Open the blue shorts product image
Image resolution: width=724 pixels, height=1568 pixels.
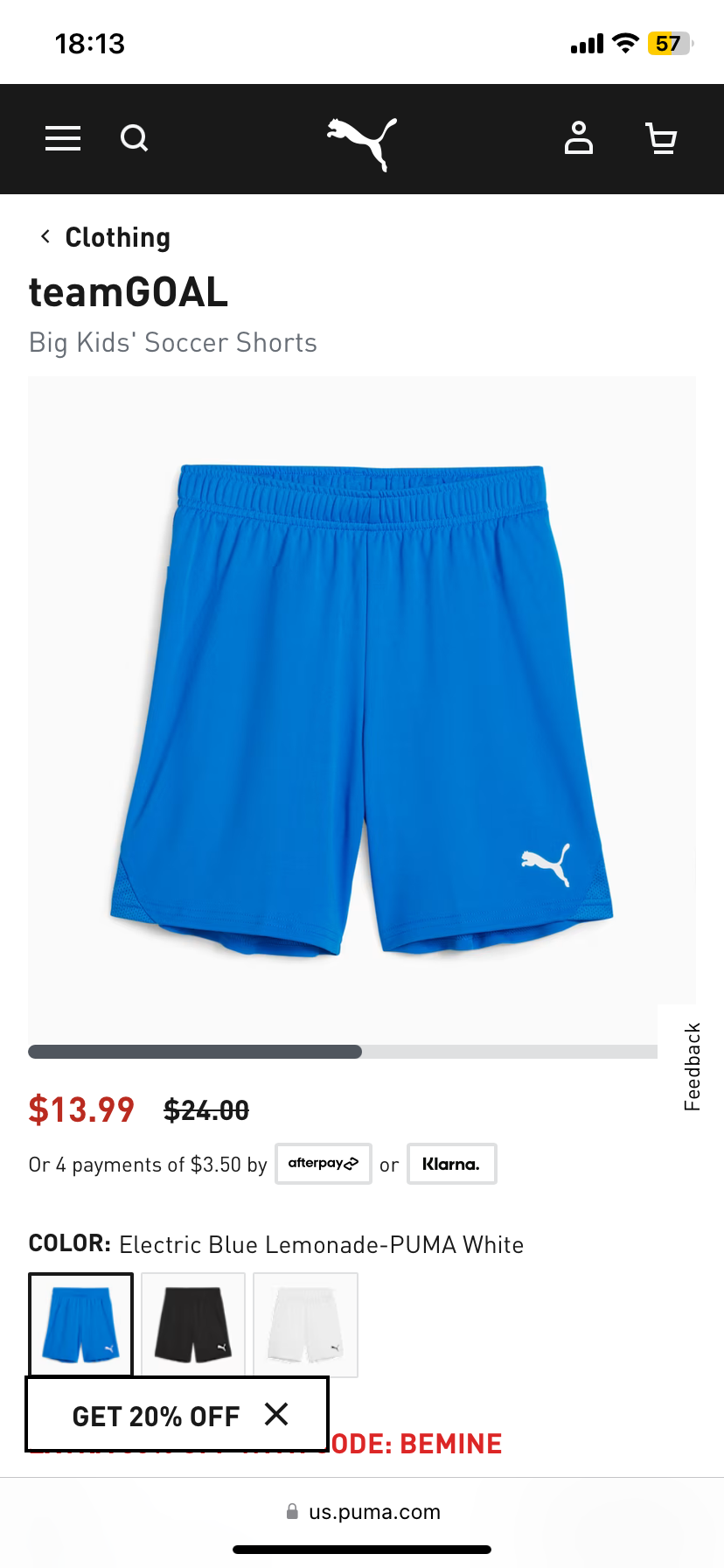pyautogui.click(x=362, y=709)
